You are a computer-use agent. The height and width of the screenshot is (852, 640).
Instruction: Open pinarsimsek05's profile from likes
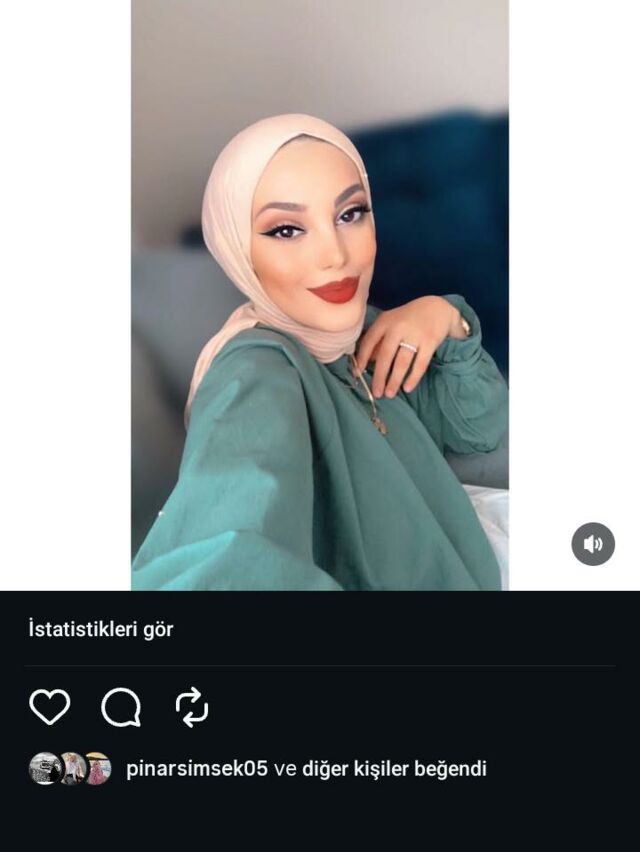(x=197, y=769)
